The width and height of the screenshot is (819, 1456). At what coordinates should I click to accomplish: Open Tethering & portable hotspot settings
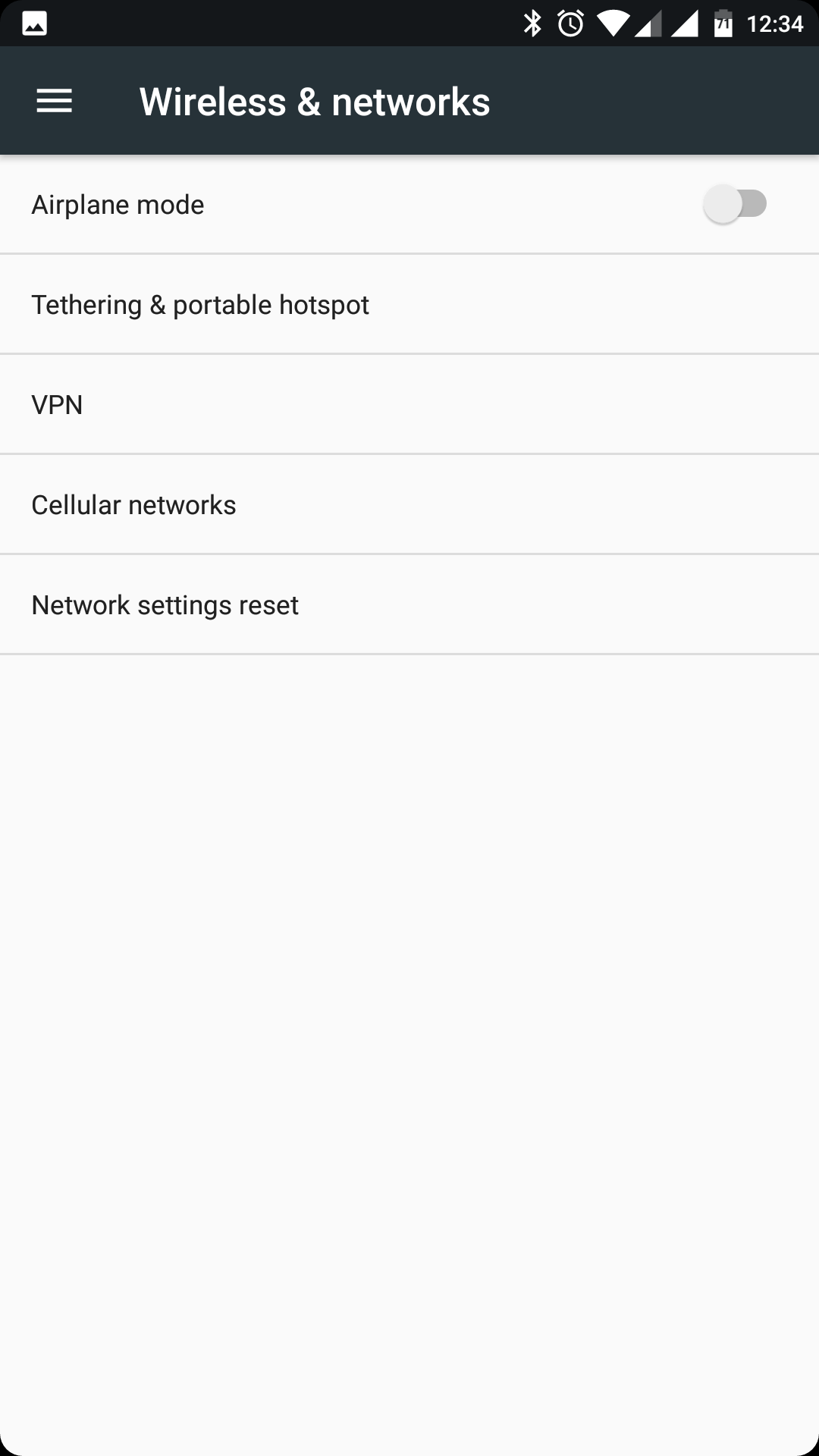click(x=409, y=304)
